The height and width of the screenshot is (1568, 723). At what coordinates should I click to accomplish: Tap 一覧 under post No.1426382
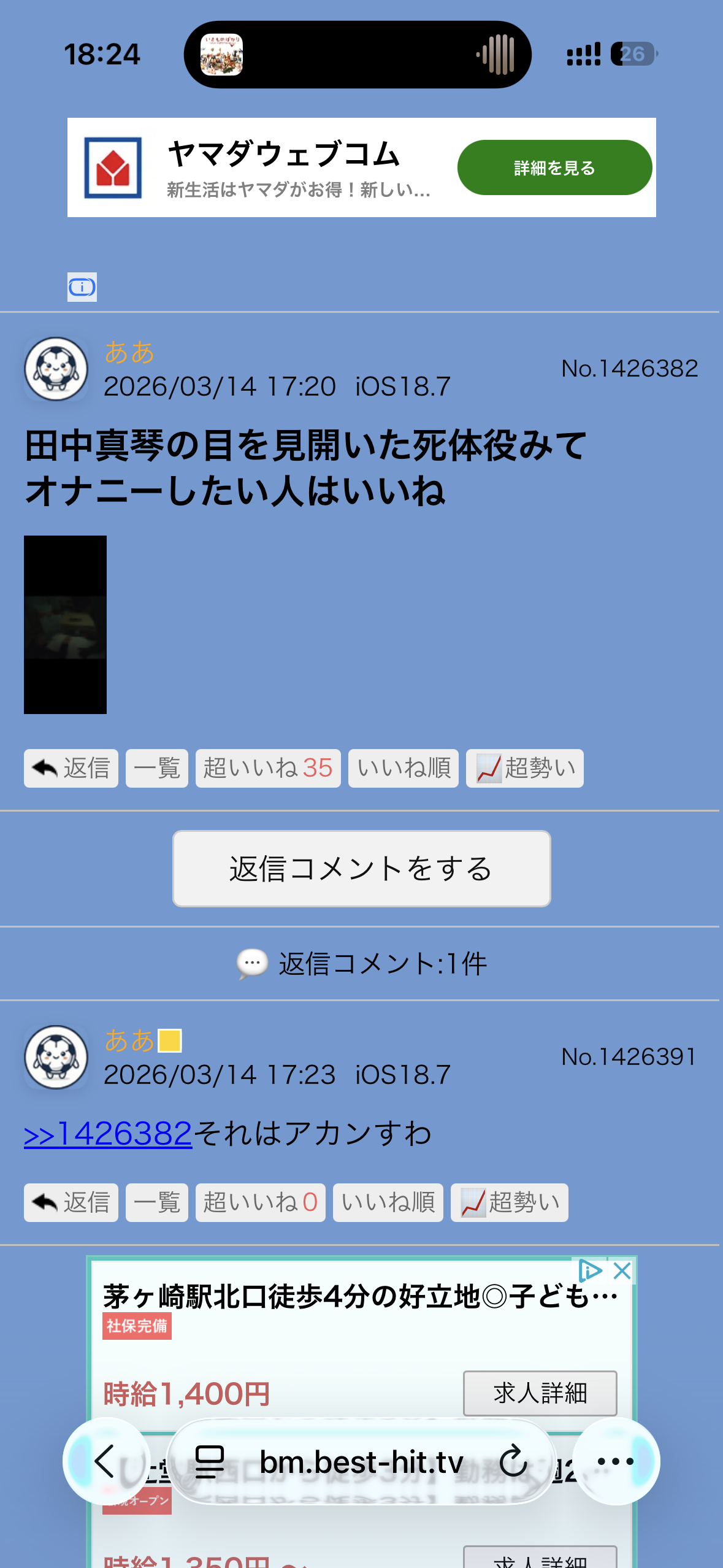pyautogui.click(x=156, y=768)
